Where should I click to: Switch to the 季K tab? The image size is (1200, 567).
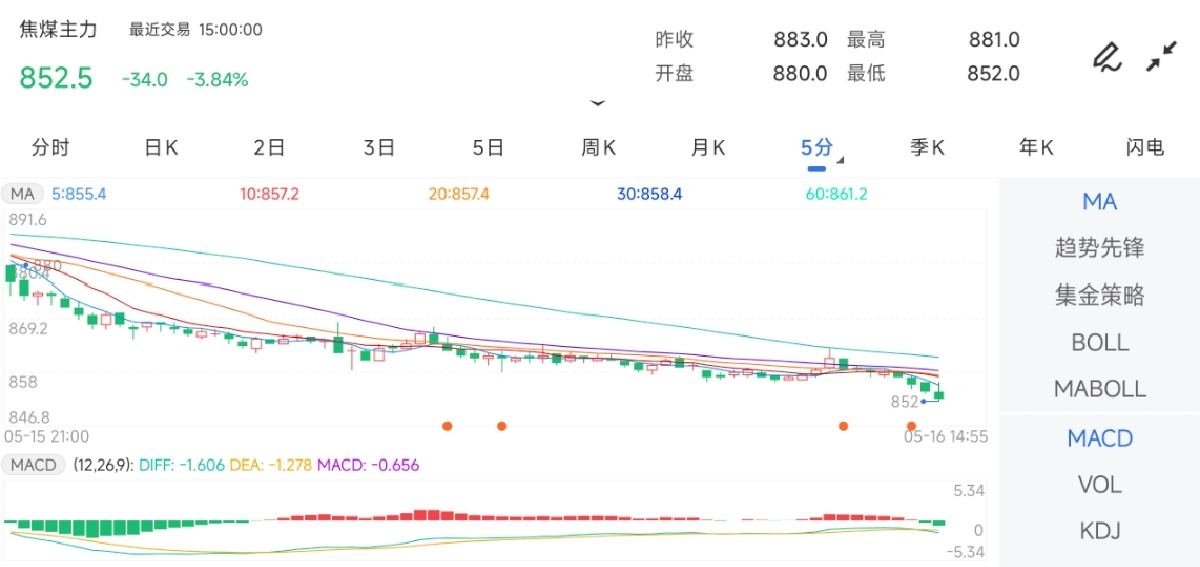point(927,148)
